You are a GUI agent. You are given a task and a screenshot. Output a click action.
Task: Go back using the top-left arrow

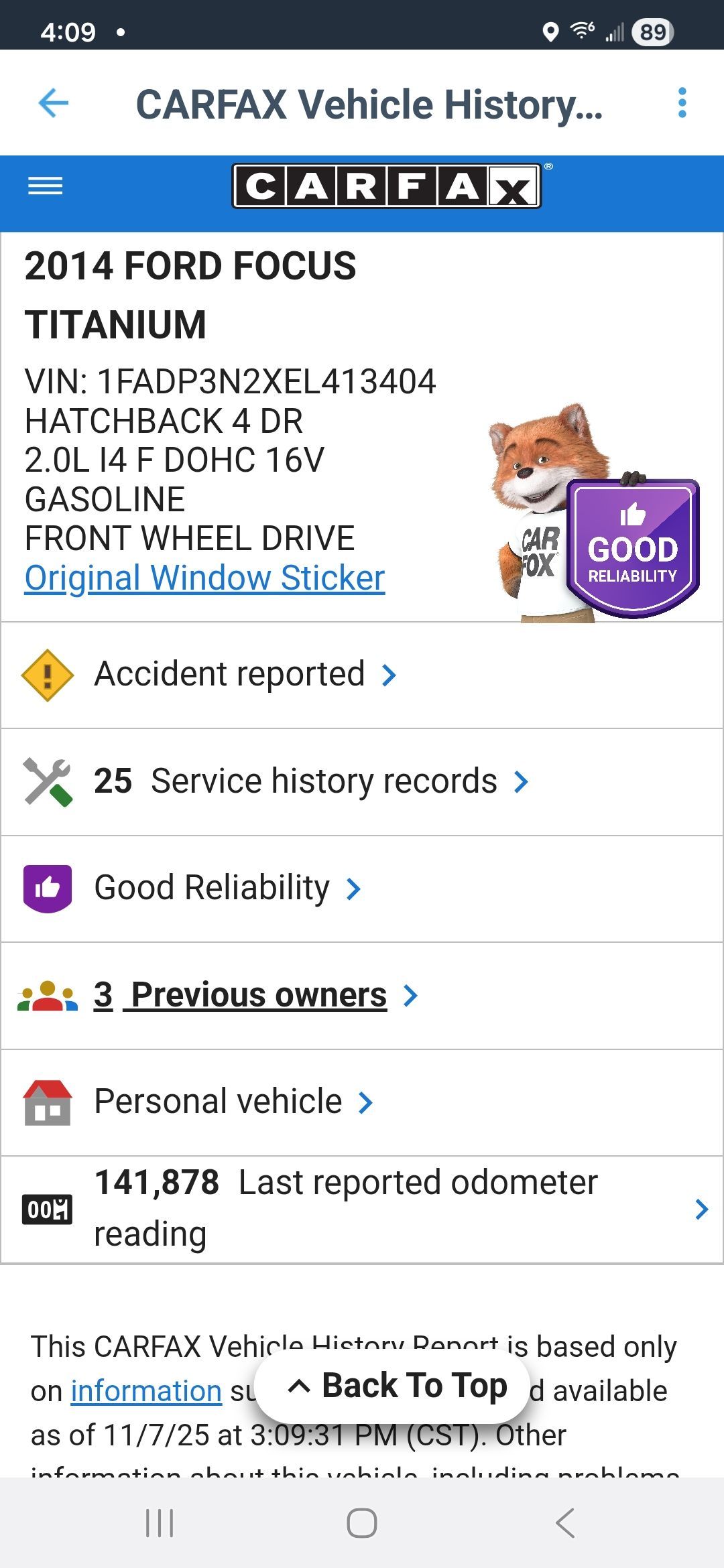tap(54, 103)
